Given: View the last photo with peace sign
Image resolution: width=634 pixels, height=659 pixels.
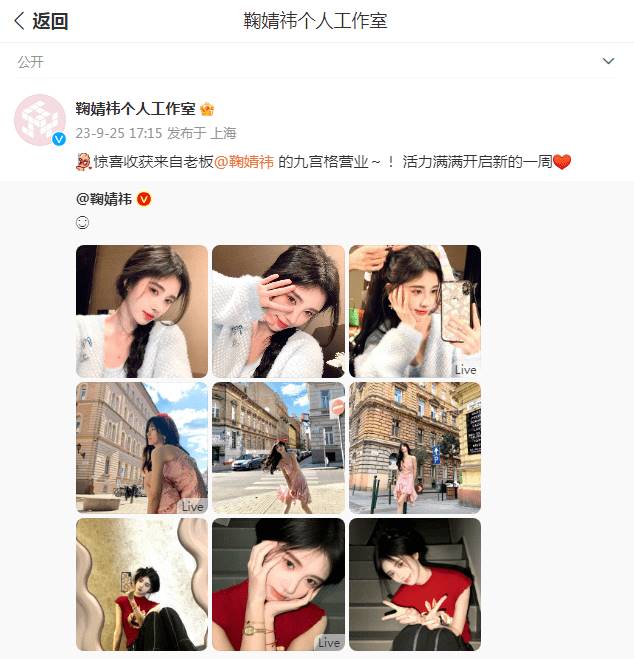Looking at the screenshot, I should (x=414, y=584).
